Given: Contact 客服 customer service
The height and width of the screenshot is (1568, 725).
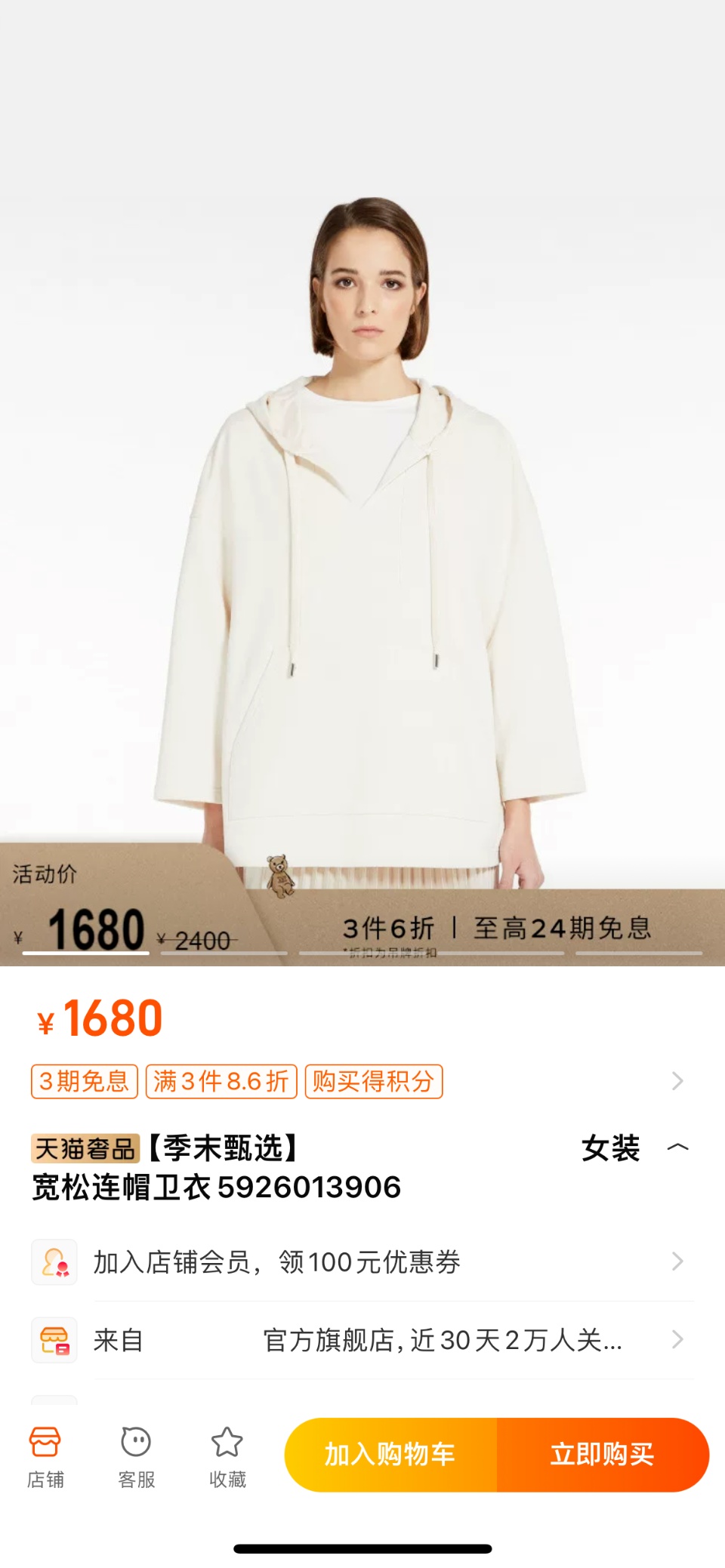Looking at the screenshot, I should tap(136, 1456).
